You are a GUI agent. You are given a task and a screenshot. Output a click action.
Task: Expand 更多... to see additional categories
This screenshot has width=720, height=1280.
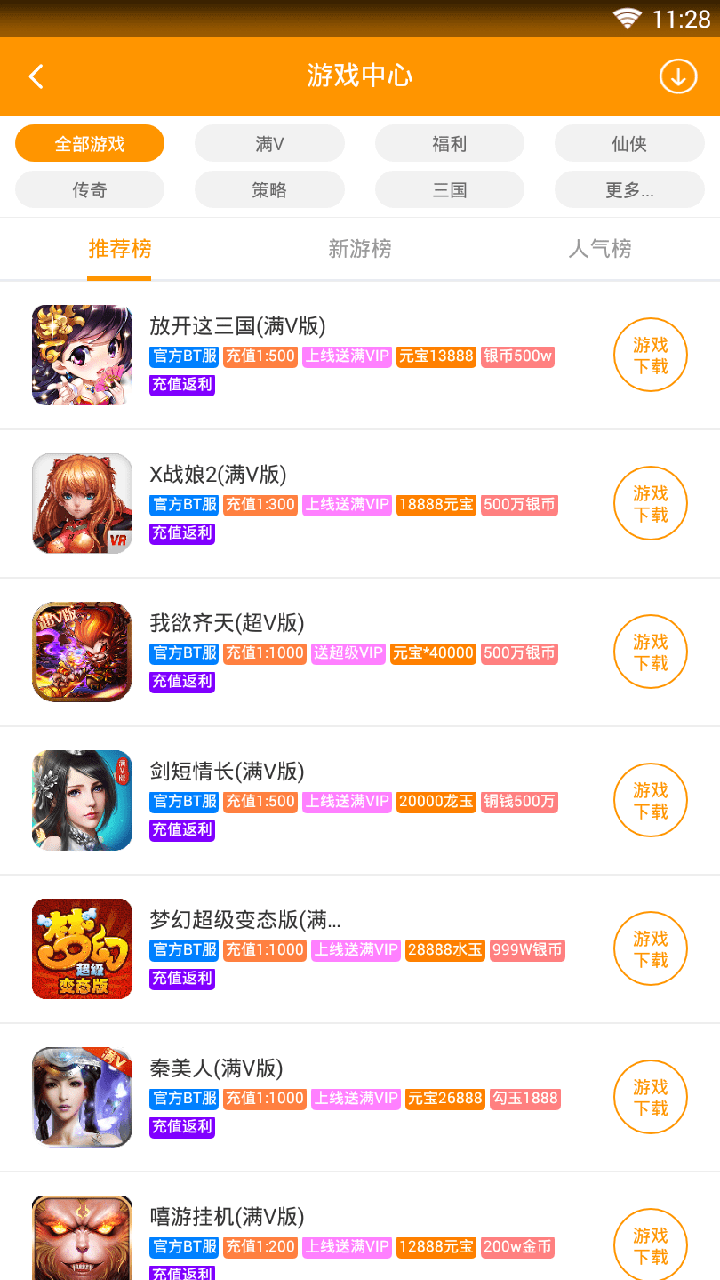click(x=629, y=189)
